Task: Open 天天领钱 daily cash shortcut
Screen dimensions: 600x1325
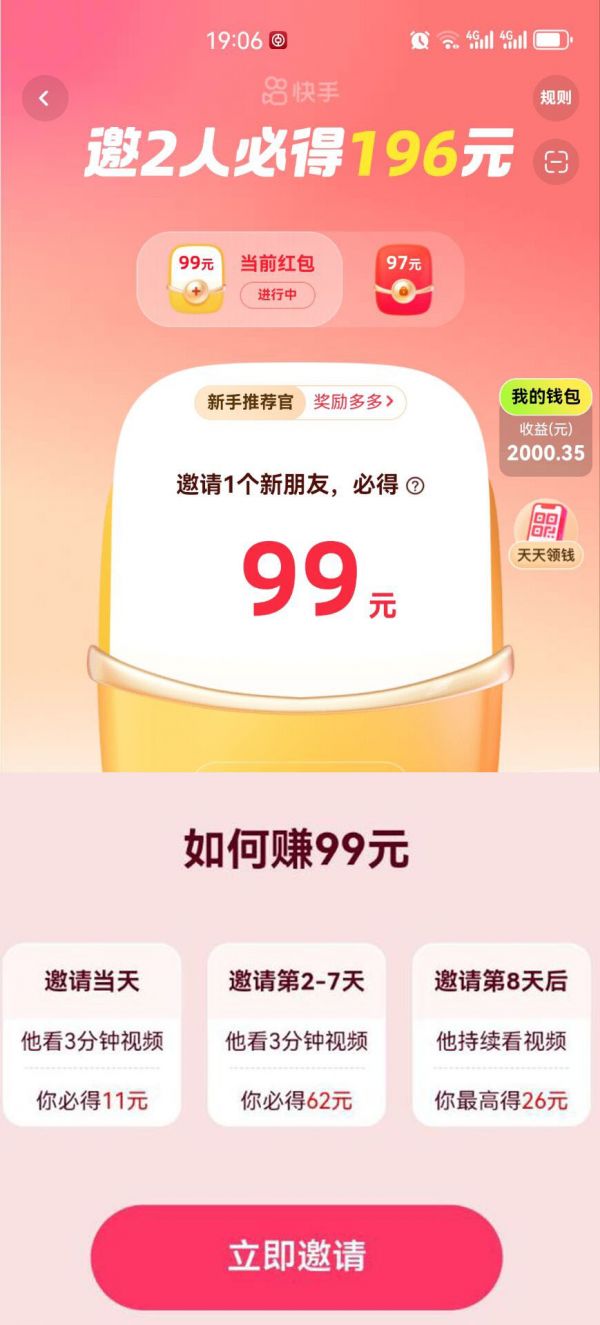Action: tap(546, 535)
